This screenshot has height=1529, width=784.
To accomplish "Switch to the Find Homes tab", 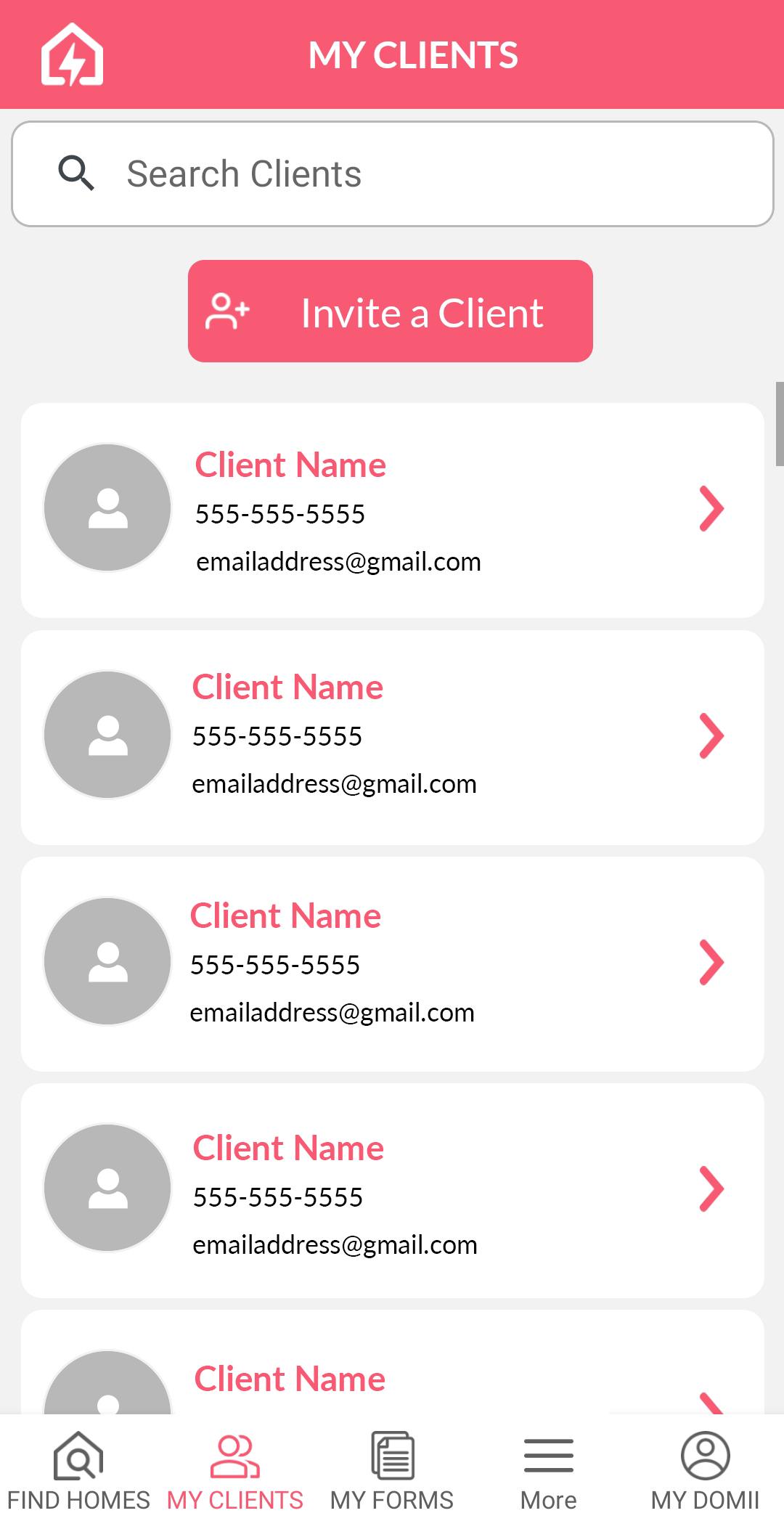I will [x=78, y=1471].
